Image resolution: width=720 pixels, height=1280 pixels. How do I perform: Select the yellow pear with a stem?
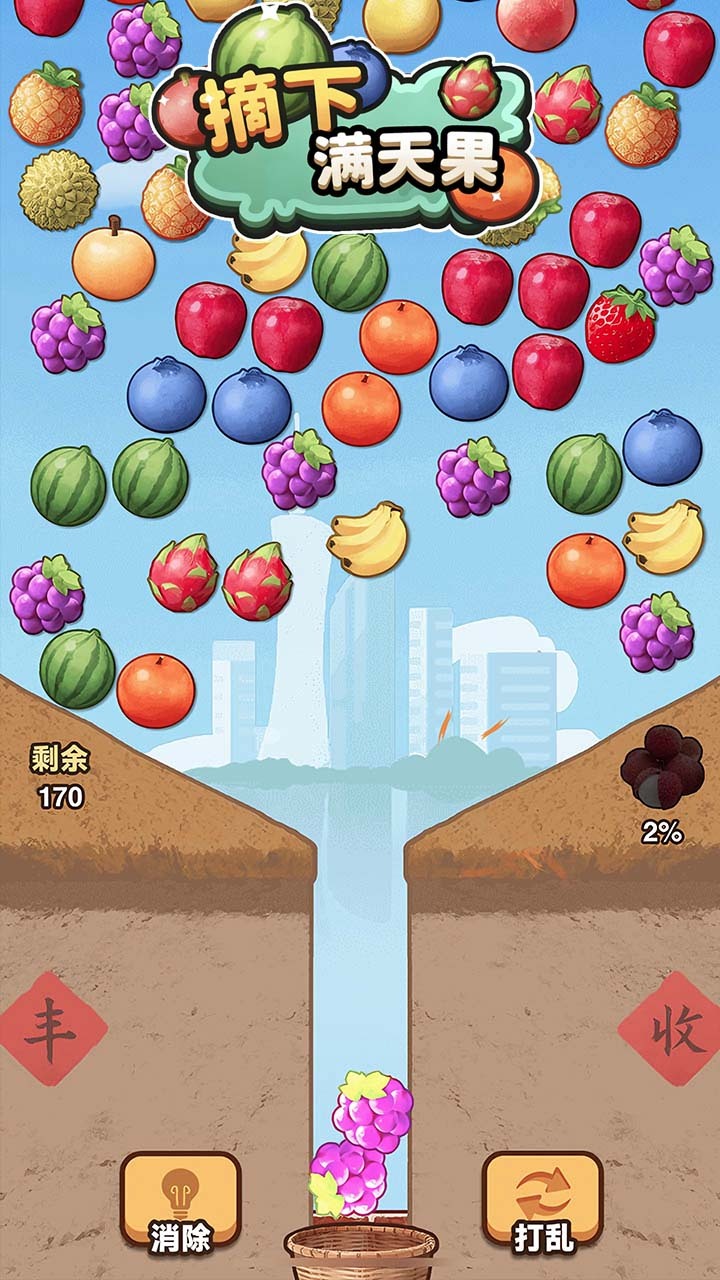click(113, 259)
